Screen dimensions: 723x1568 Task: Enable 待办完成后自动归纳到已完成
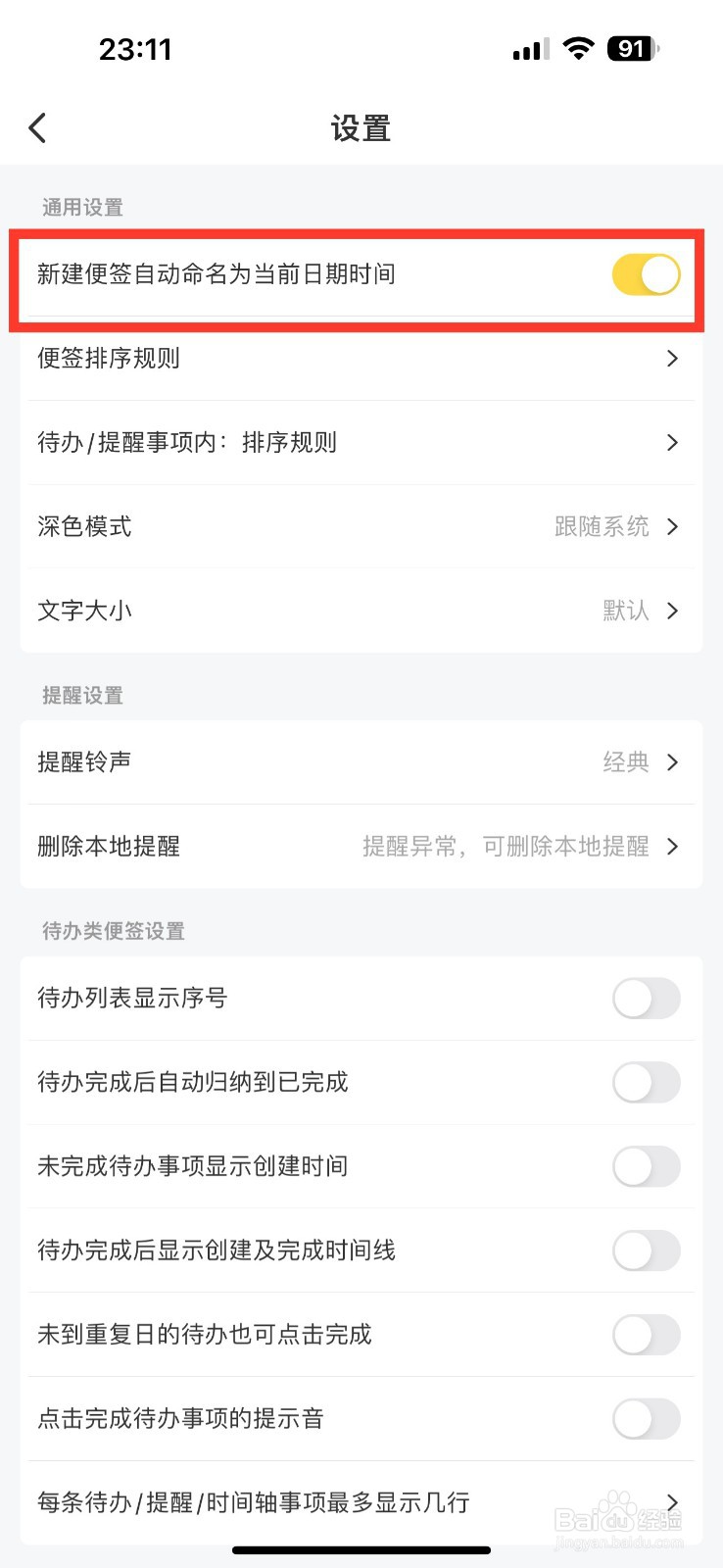tap(645, 1083)
